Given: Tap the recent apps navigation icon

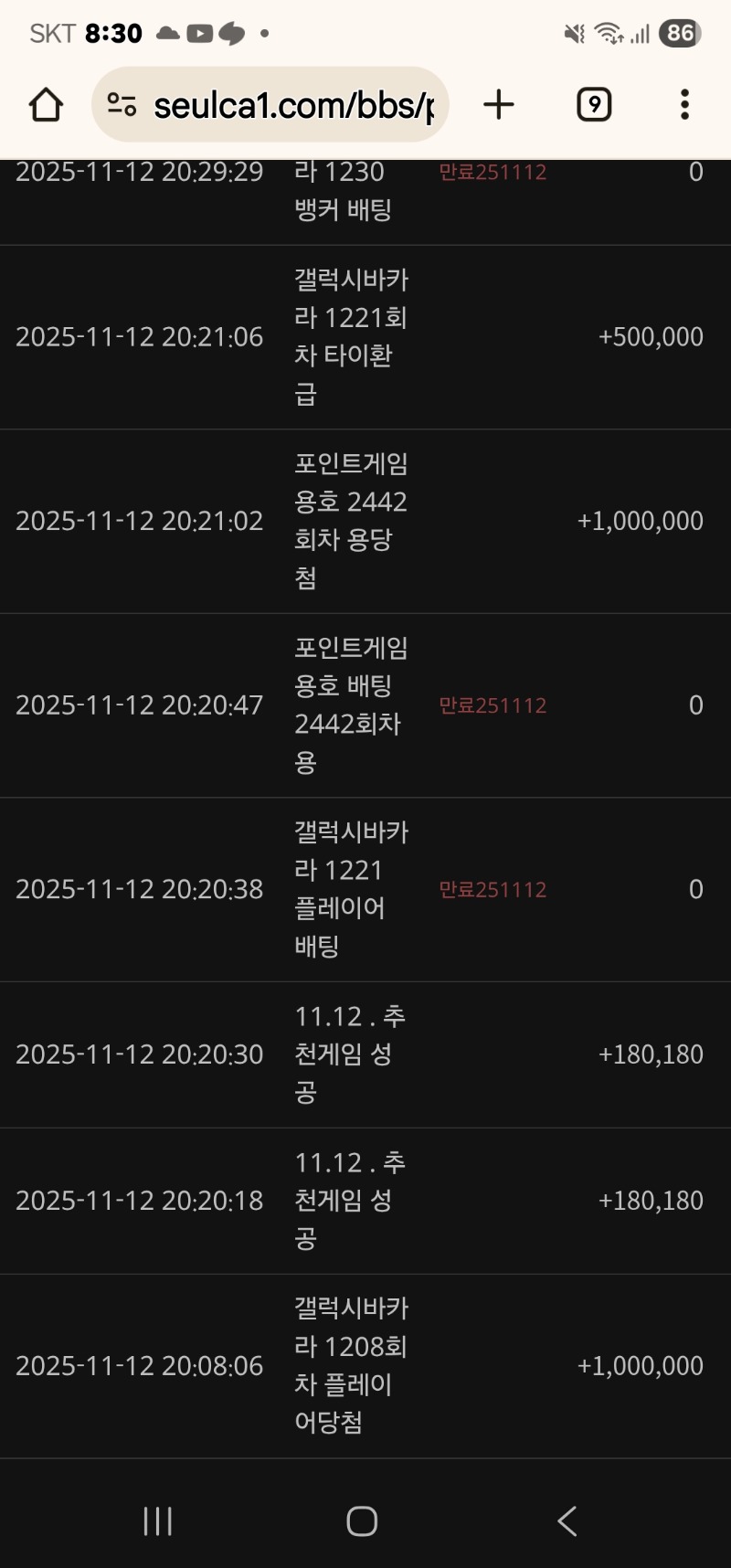Looking at the screenshot, I should pos(157,1520).
